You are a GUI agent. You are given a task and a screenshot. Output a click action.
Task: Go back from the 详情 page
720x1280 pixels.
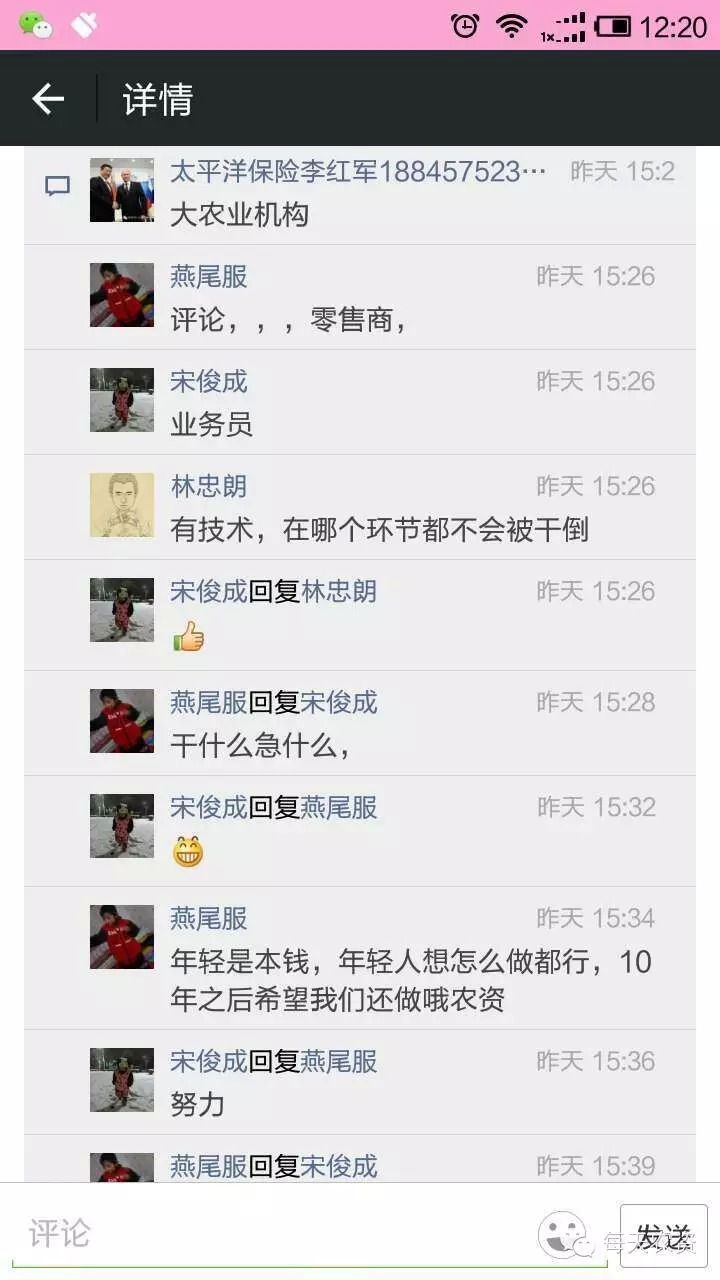[47, 99]
